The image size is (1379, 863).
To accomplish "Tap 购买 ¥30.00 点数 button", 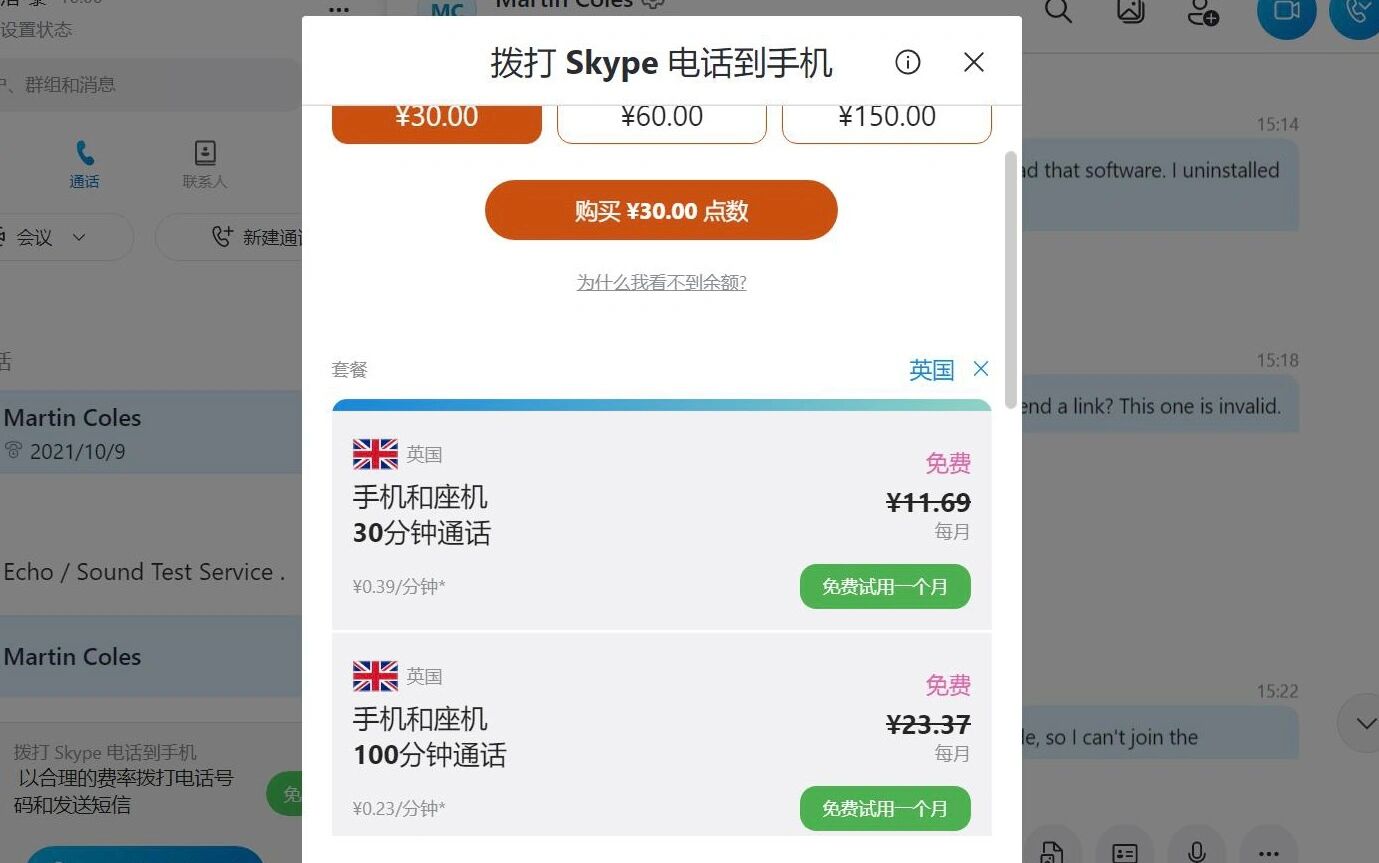I will click(x=661, y=211).
